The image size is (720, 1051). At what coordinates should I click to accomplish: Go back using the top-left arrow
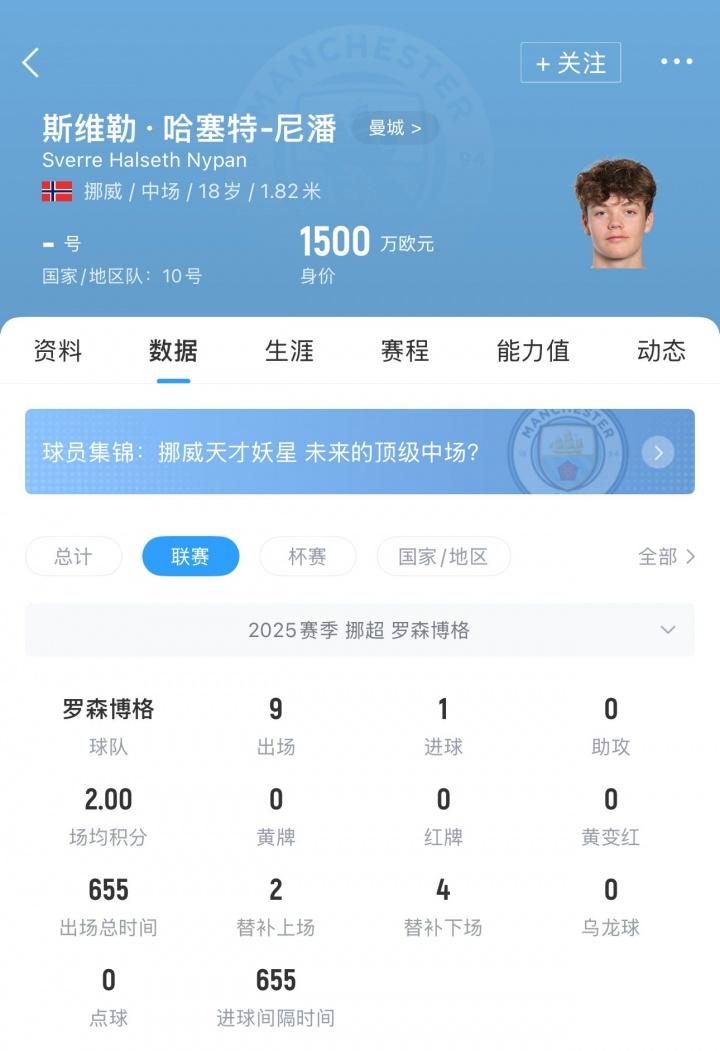(x=31, y=63)
